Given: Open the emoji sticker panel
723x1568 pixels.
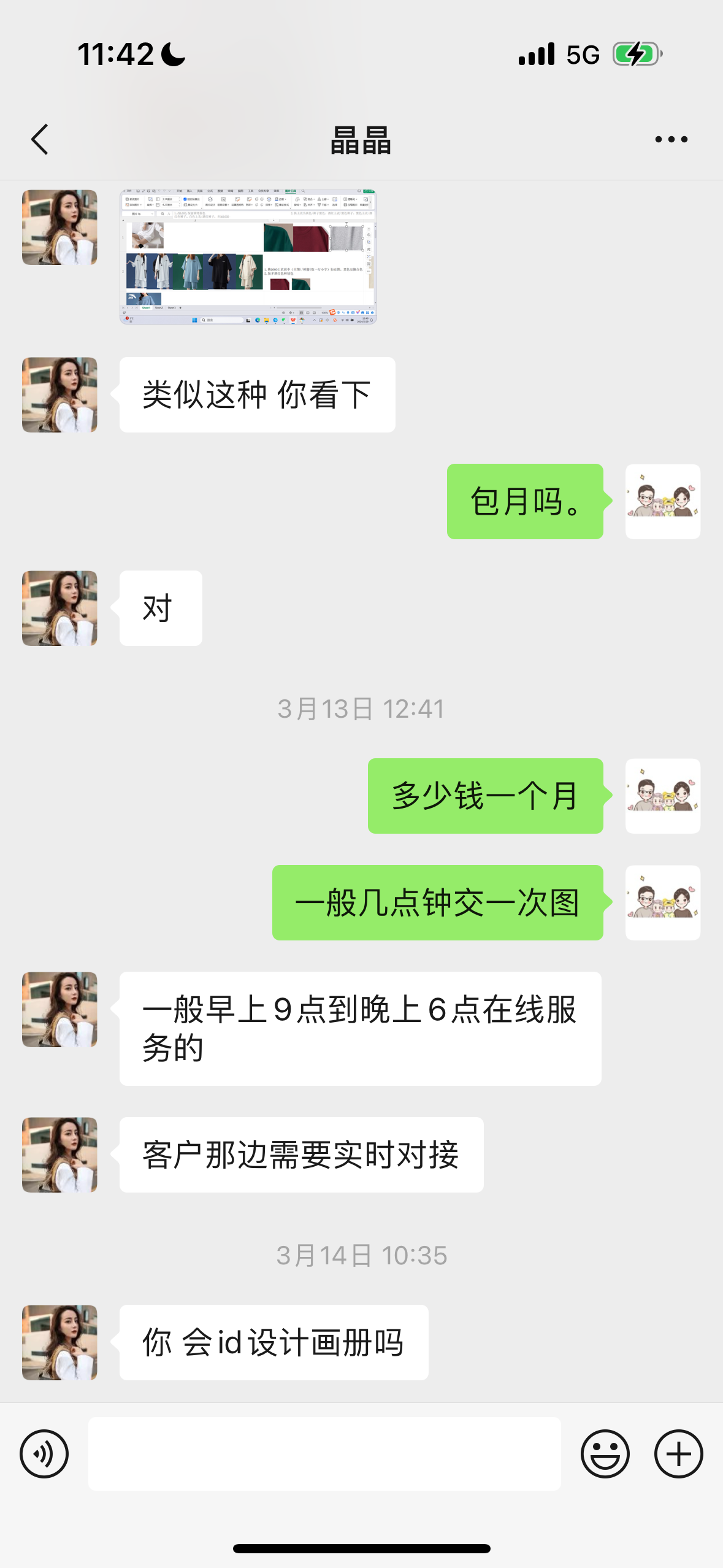Looking at the screenshot, I should tap(605, 1453).
